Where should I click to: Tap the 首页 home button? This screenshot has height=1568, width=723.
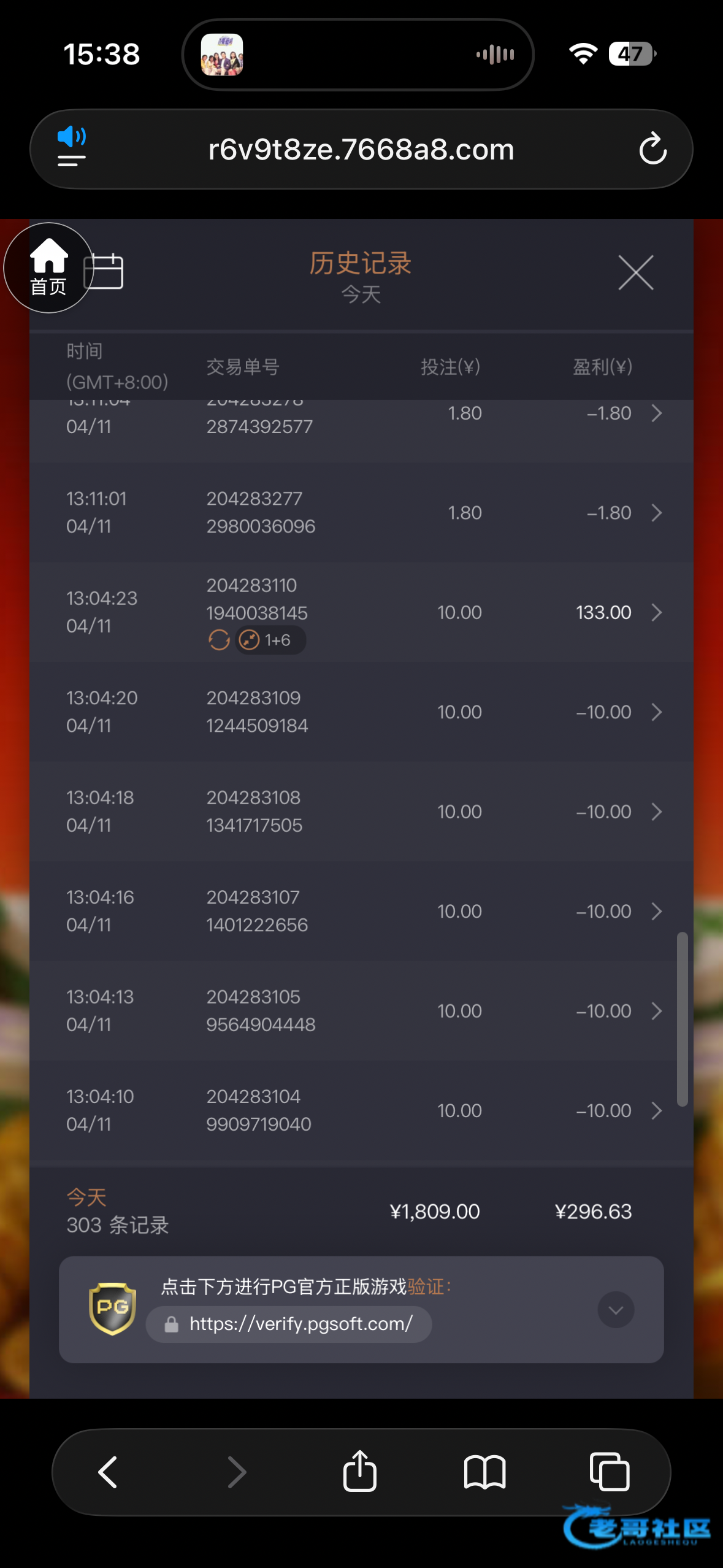click(48, 267)
